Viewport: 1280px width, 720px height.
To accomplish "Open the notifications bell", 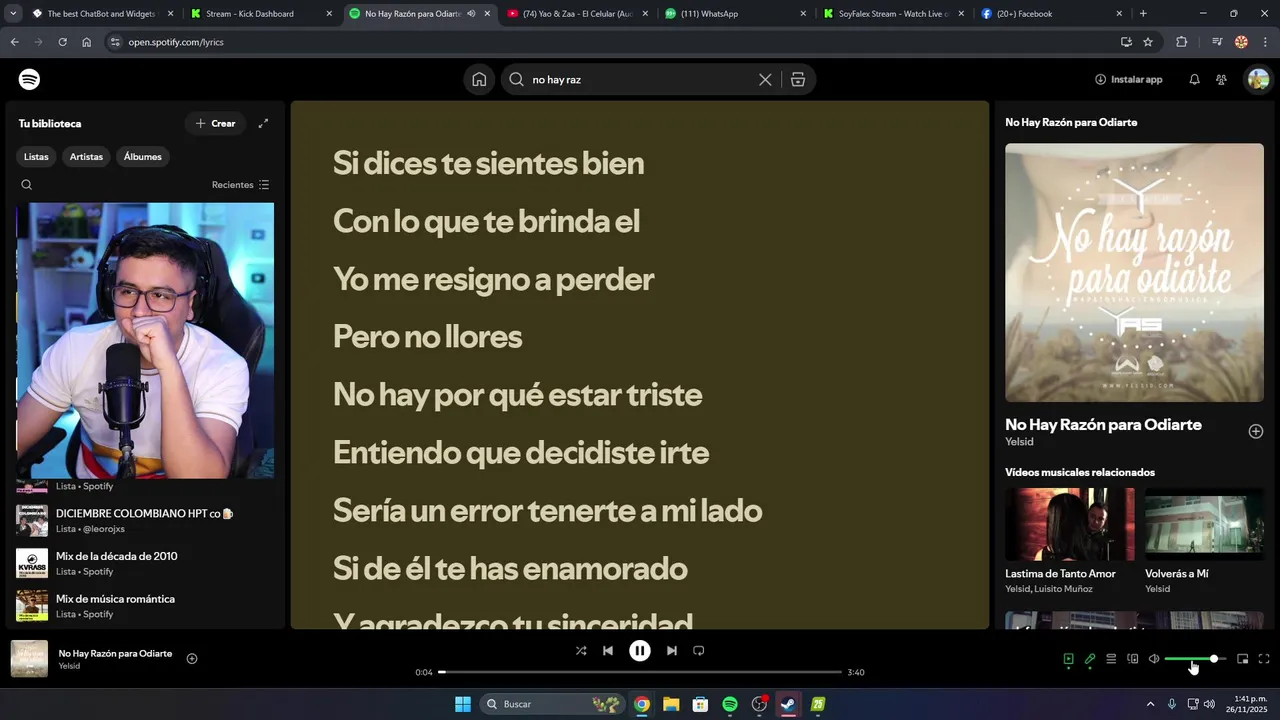I will click(1194, 80).
